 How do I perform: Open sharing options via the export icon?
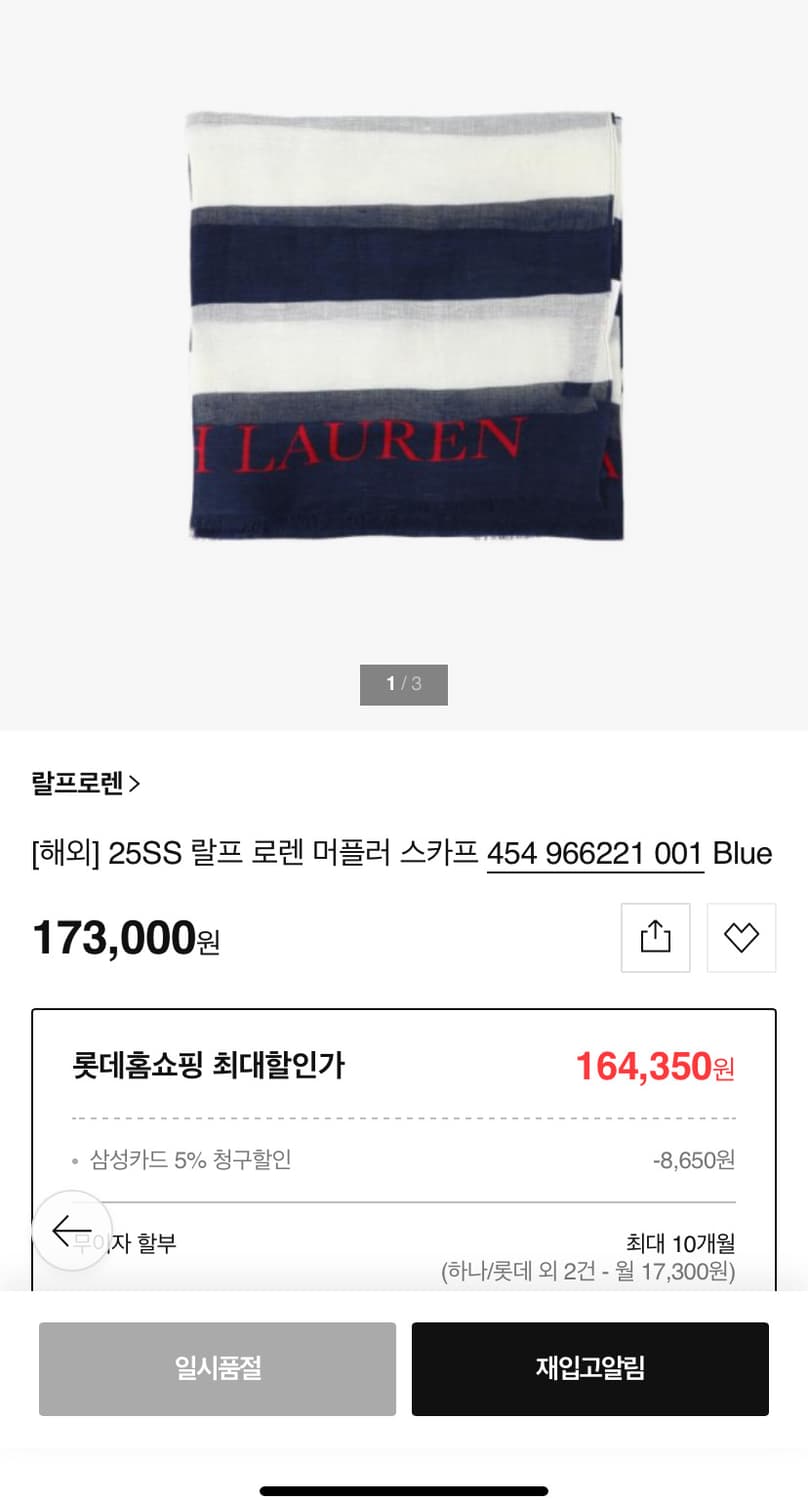point(655,937)
